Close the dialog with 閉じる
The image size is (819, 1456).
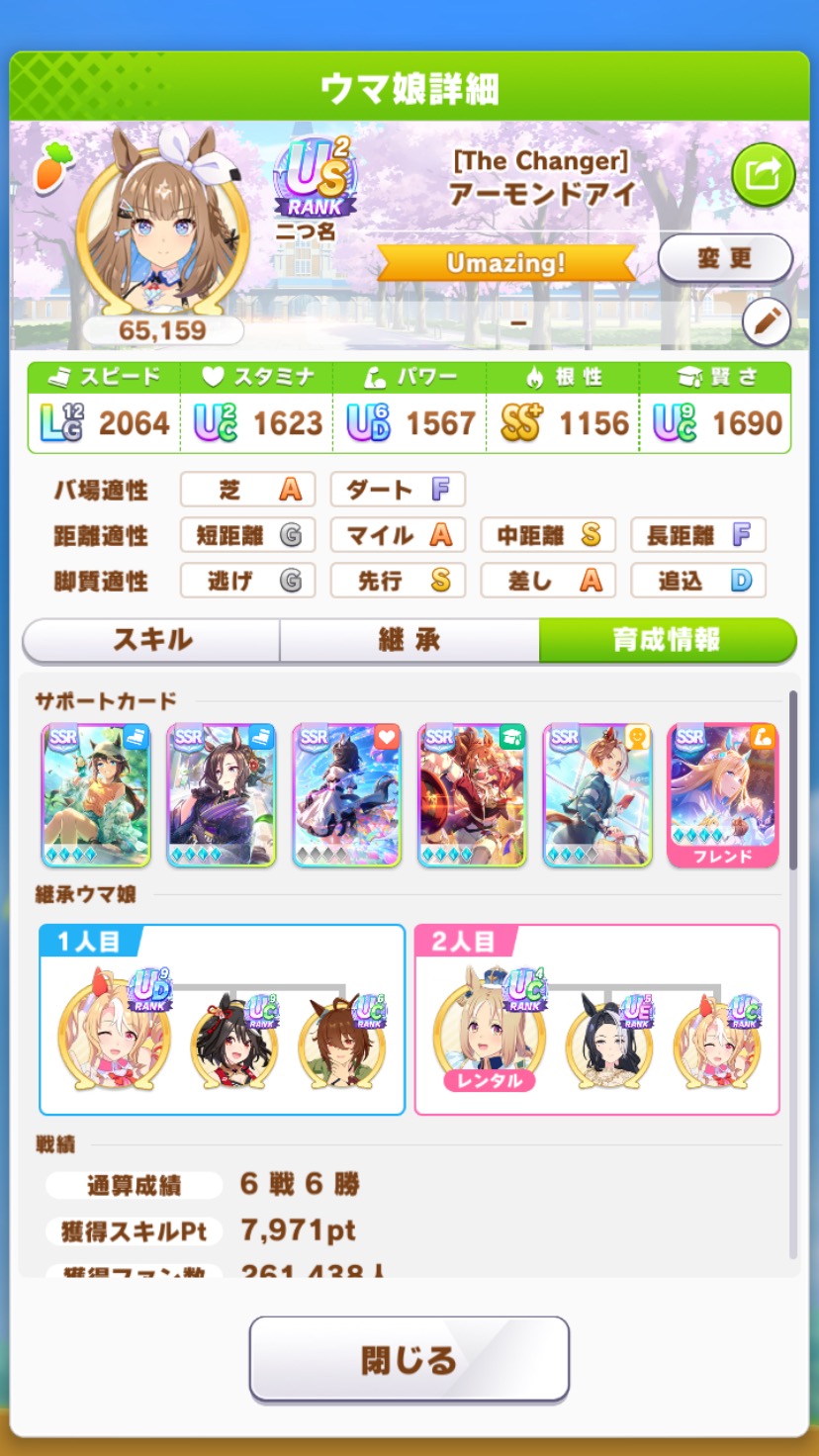[x=409, y=1359]
